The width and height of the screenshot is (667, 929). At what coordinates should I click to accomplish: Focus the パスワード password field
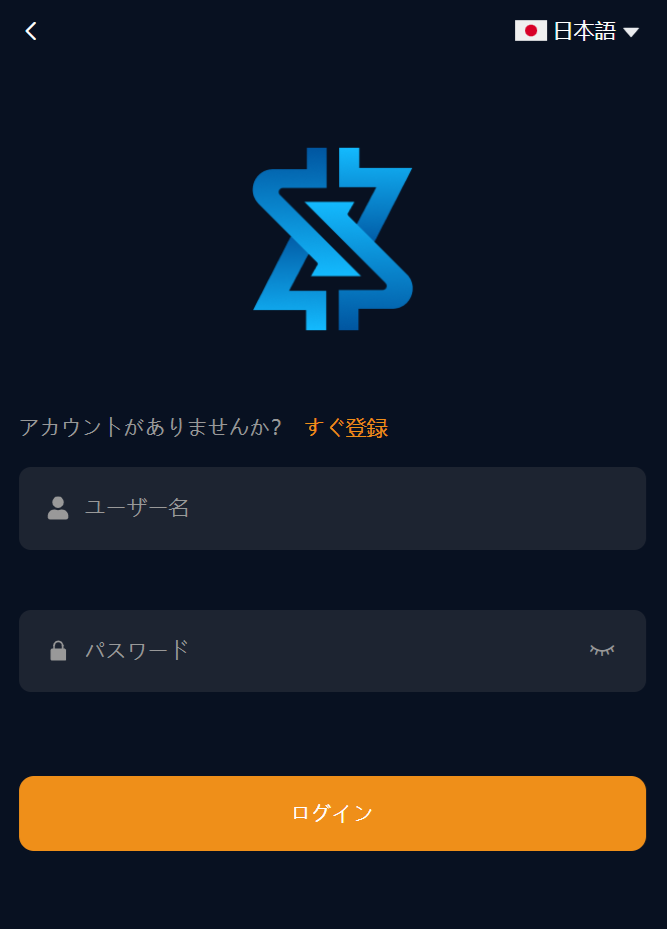(x=320, y=651)
